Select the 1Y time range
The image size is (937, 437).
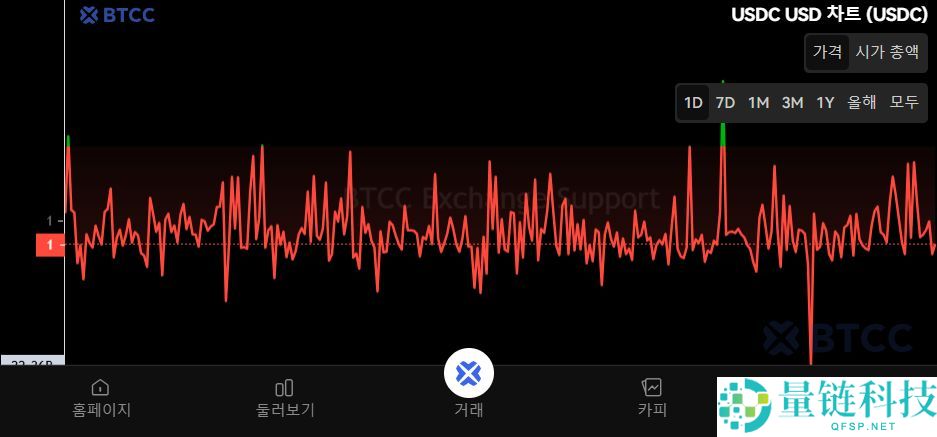(x=825, y=102)
